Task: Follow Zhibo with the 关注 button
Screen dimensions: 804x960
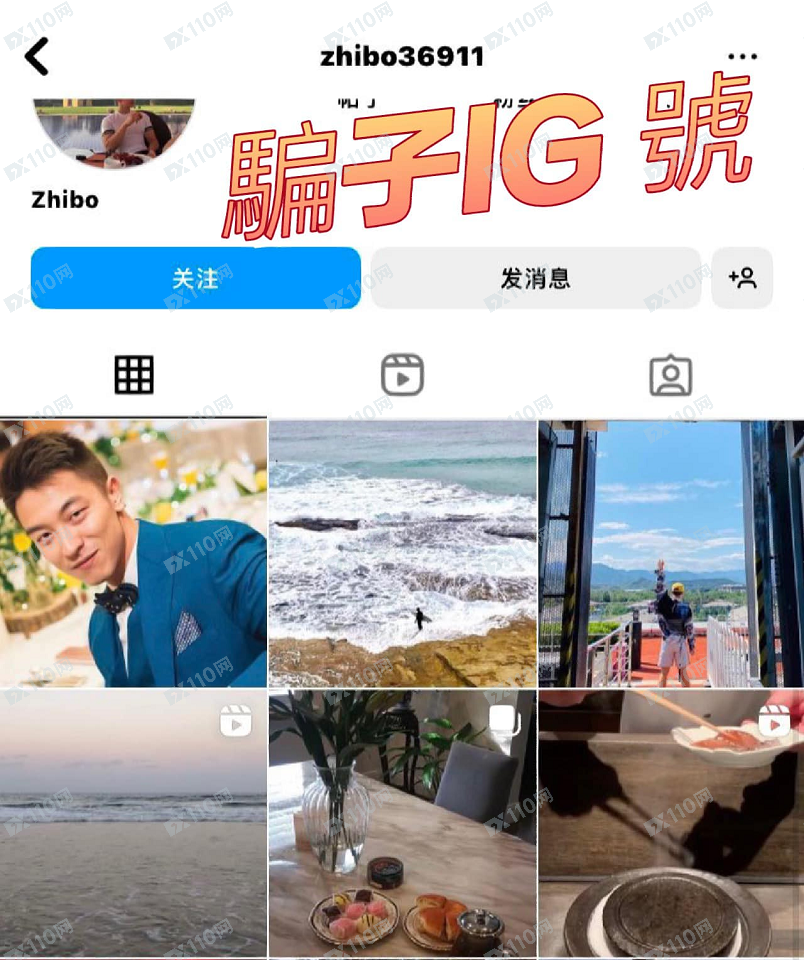Action: coord(195,278)
